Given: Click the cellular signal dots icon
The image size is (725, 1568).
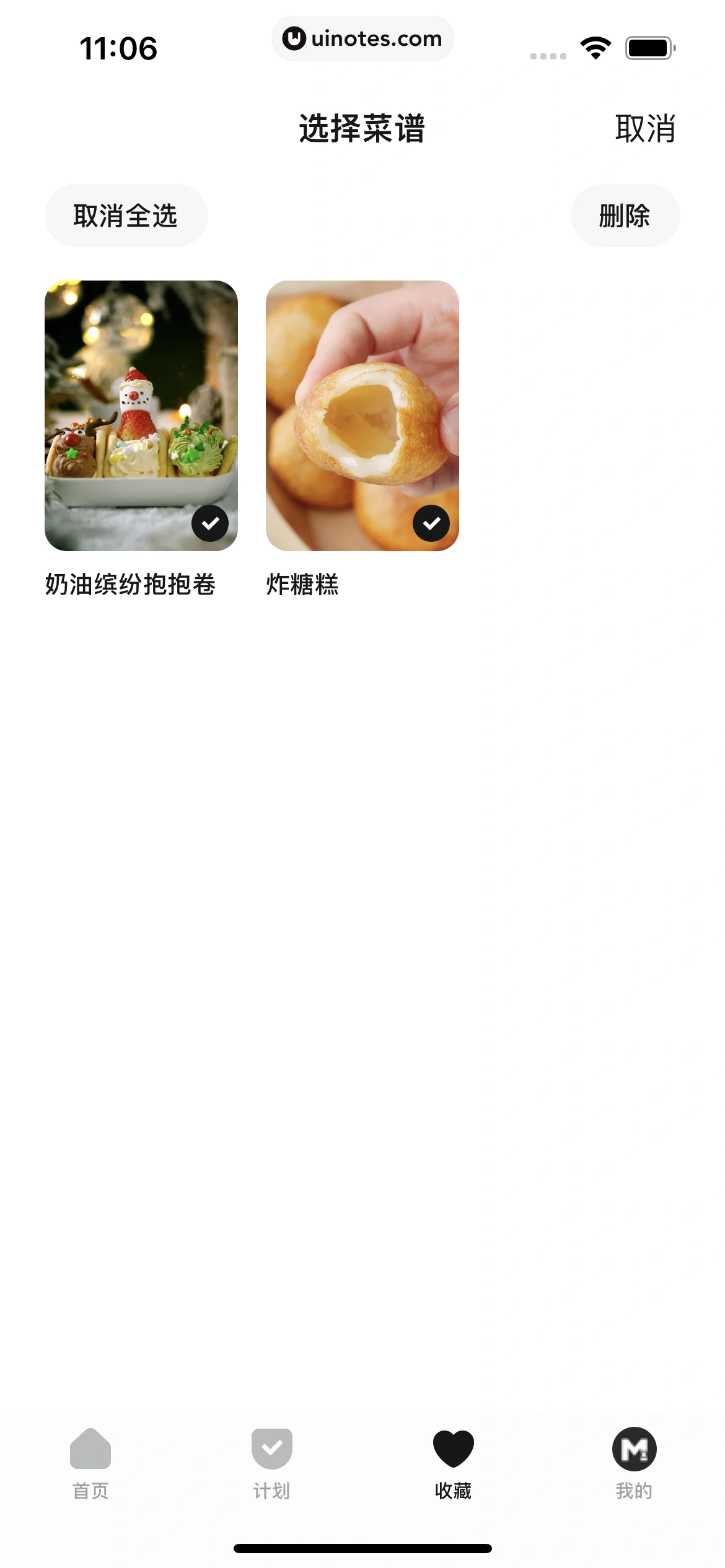Looking at the screenshot, I should (x=548, y=54).
